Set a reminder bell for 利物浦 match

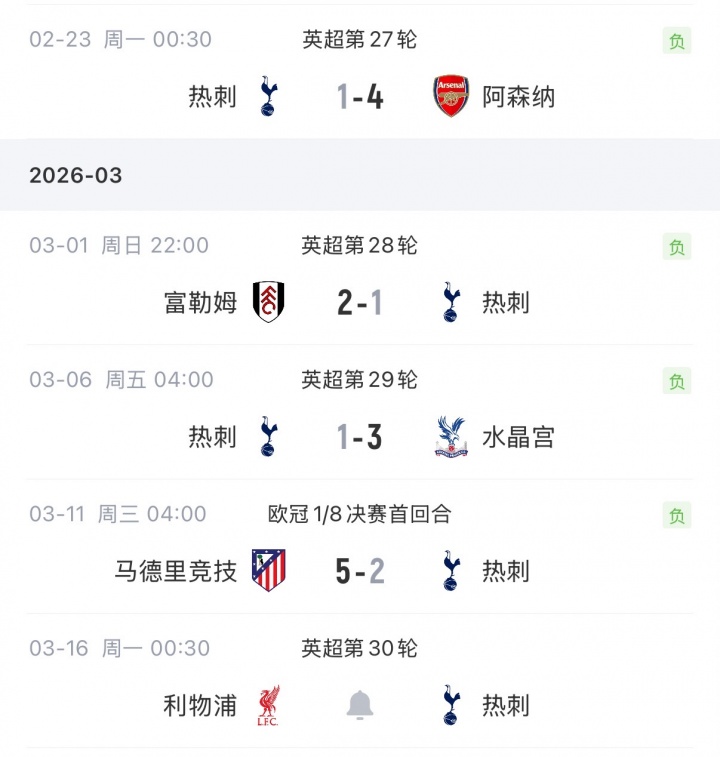point(360,705)
